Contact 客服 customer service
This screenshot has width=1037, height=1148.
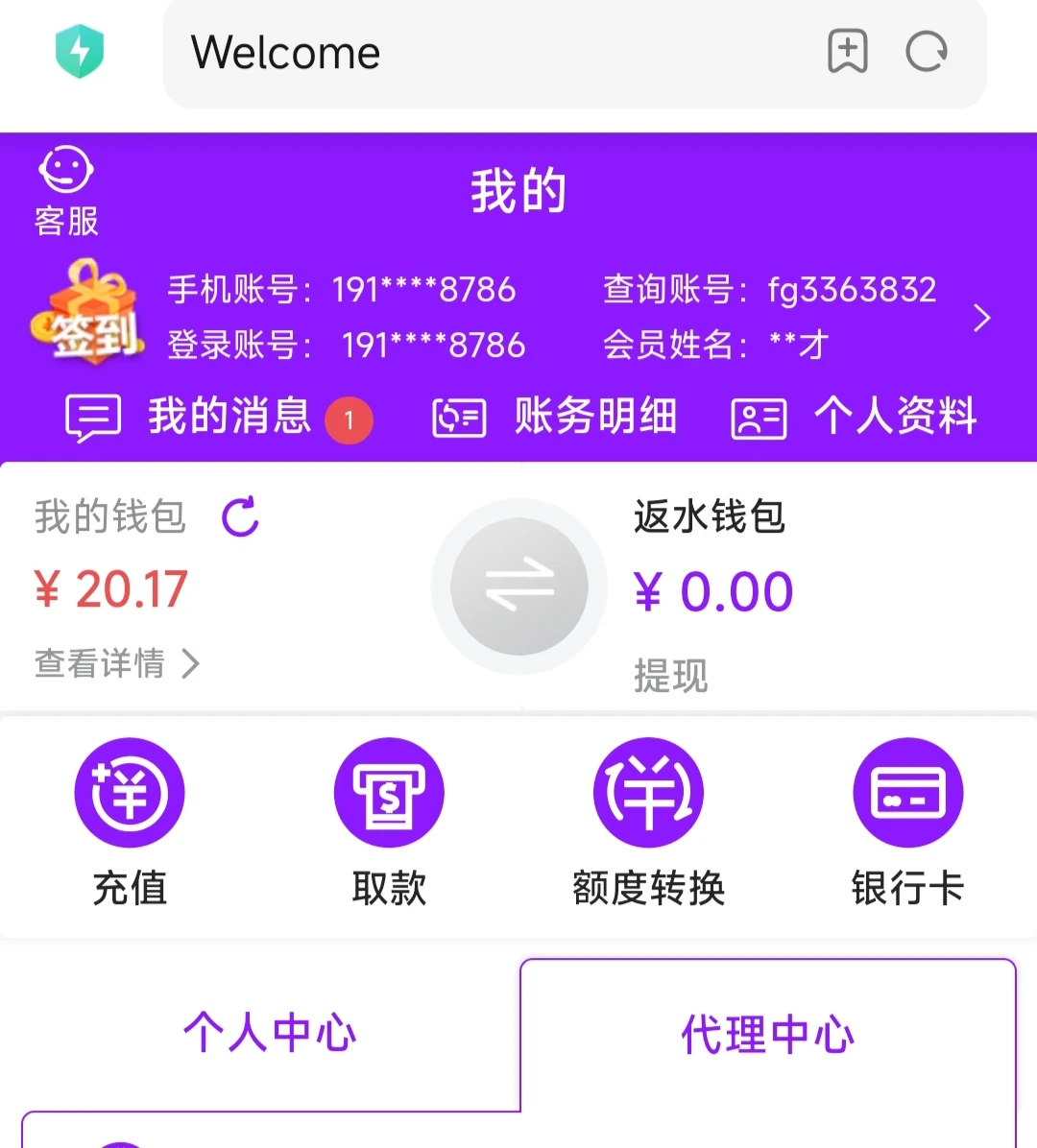pos(66,192)
